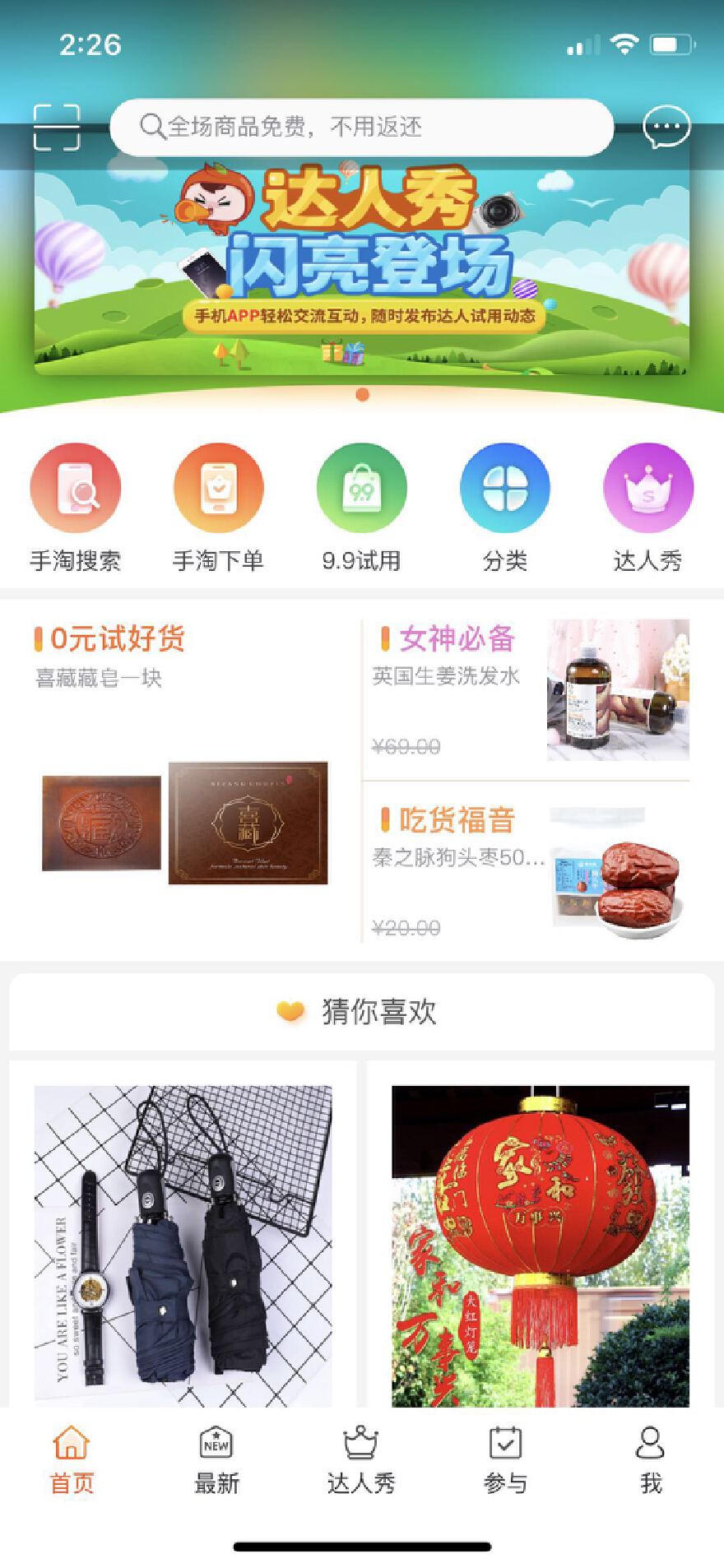This screenshot has height=1568, width=724.
Task: Switch to the 达人秀 bottom tab
Action: point(361,1461)
